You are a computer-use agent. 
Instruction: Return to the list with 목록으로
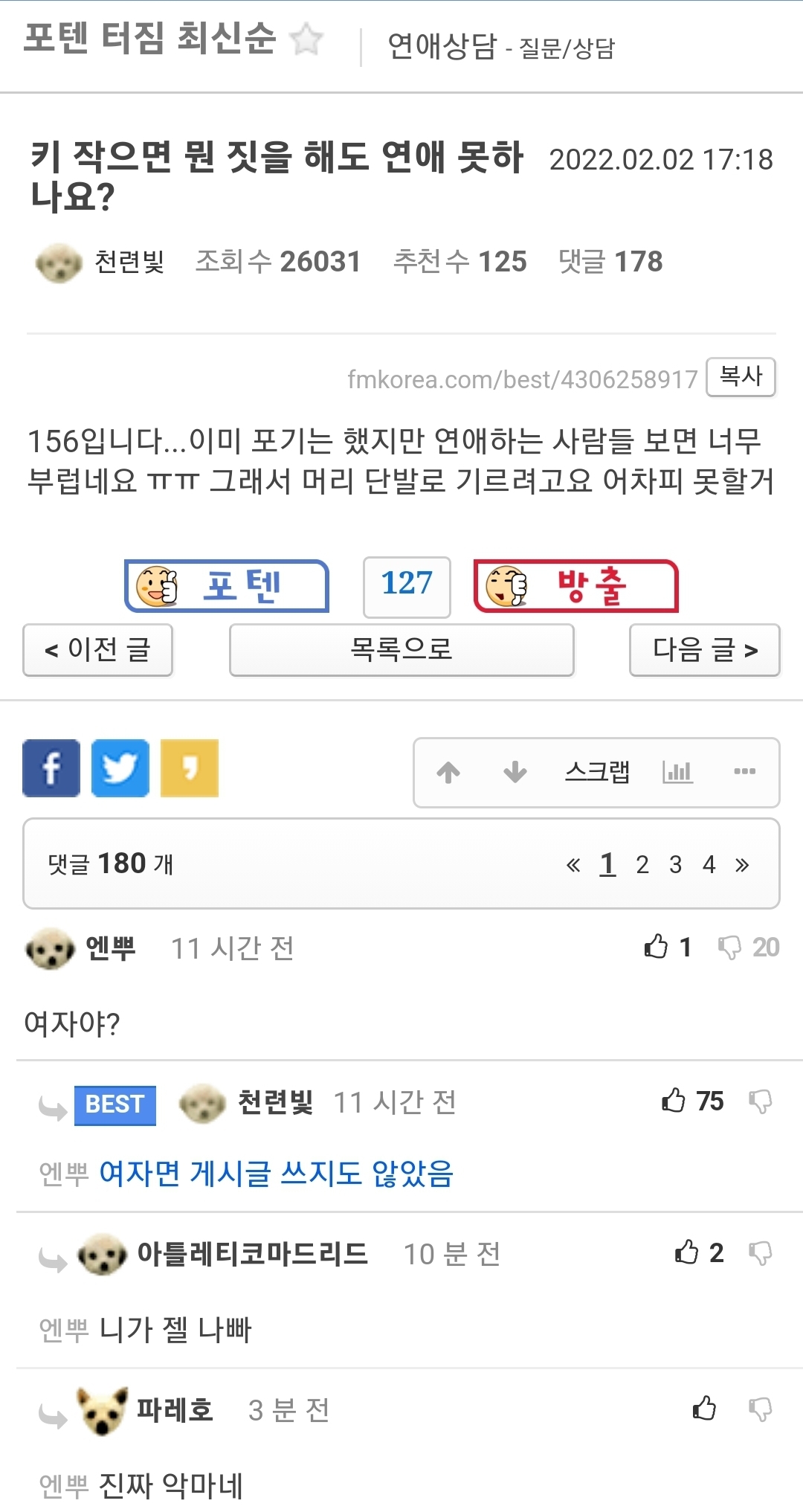[x=401, y=650]
